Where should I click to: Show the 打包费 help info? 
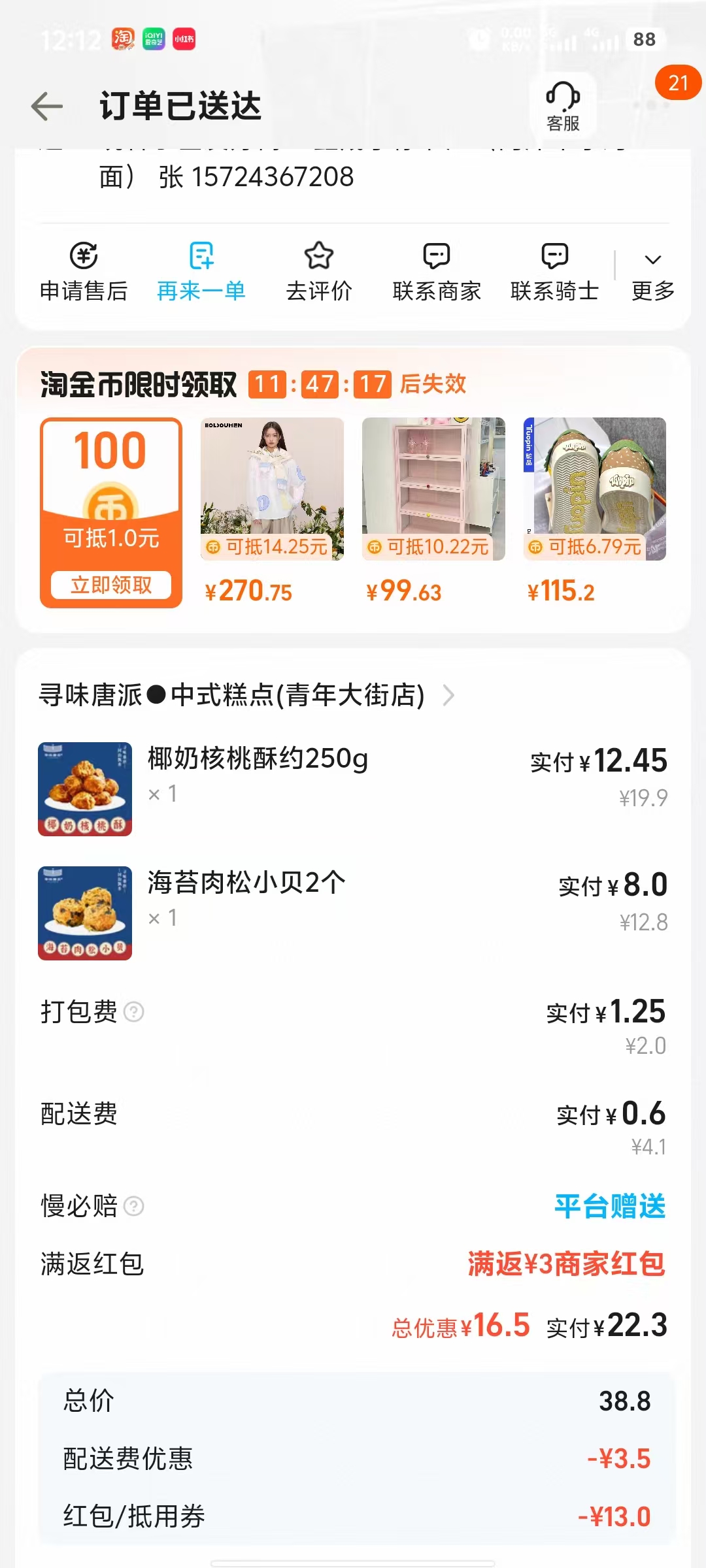[134, 1012]
